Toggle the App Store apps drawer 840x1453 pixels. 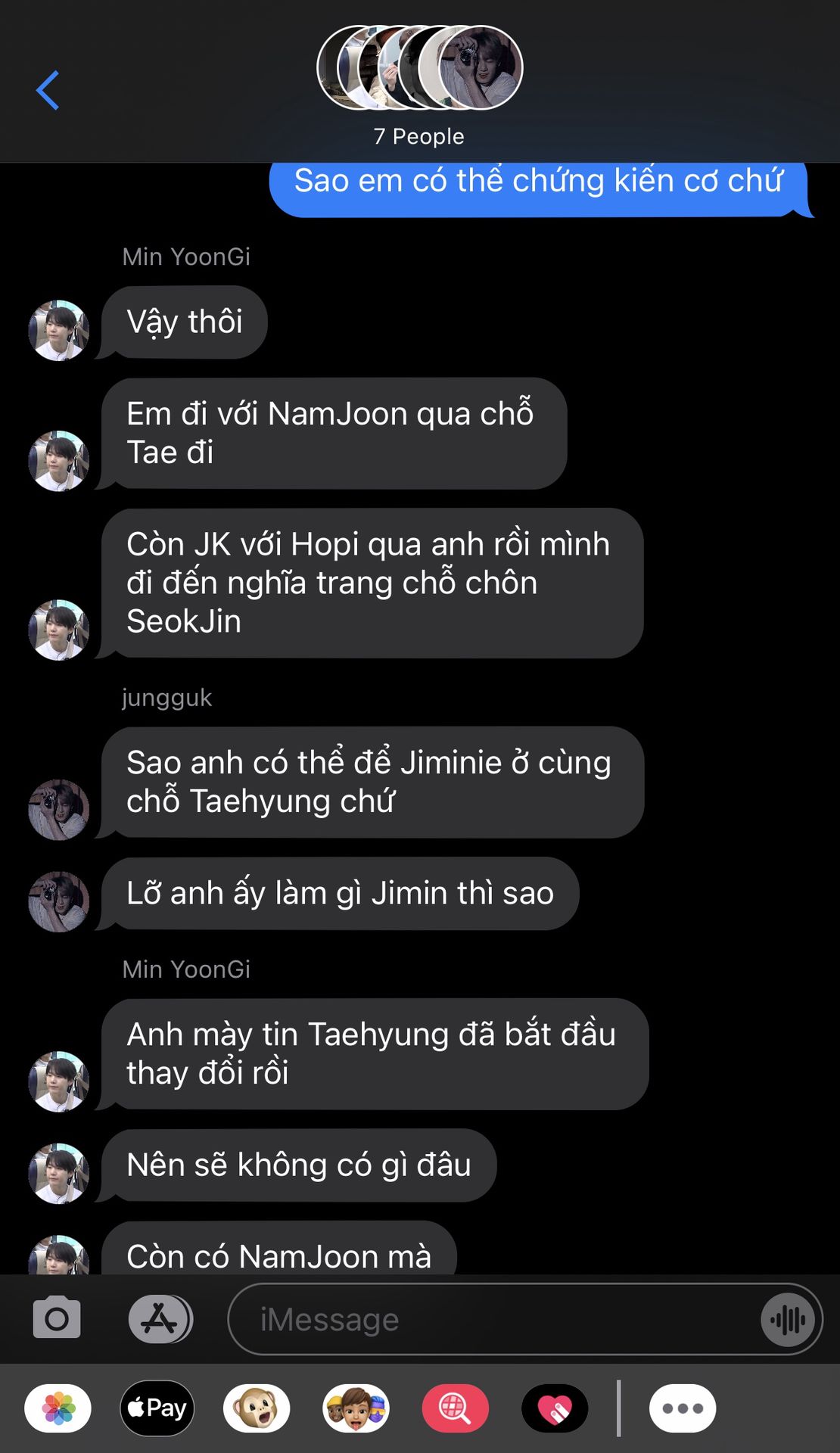(160, 1318)
